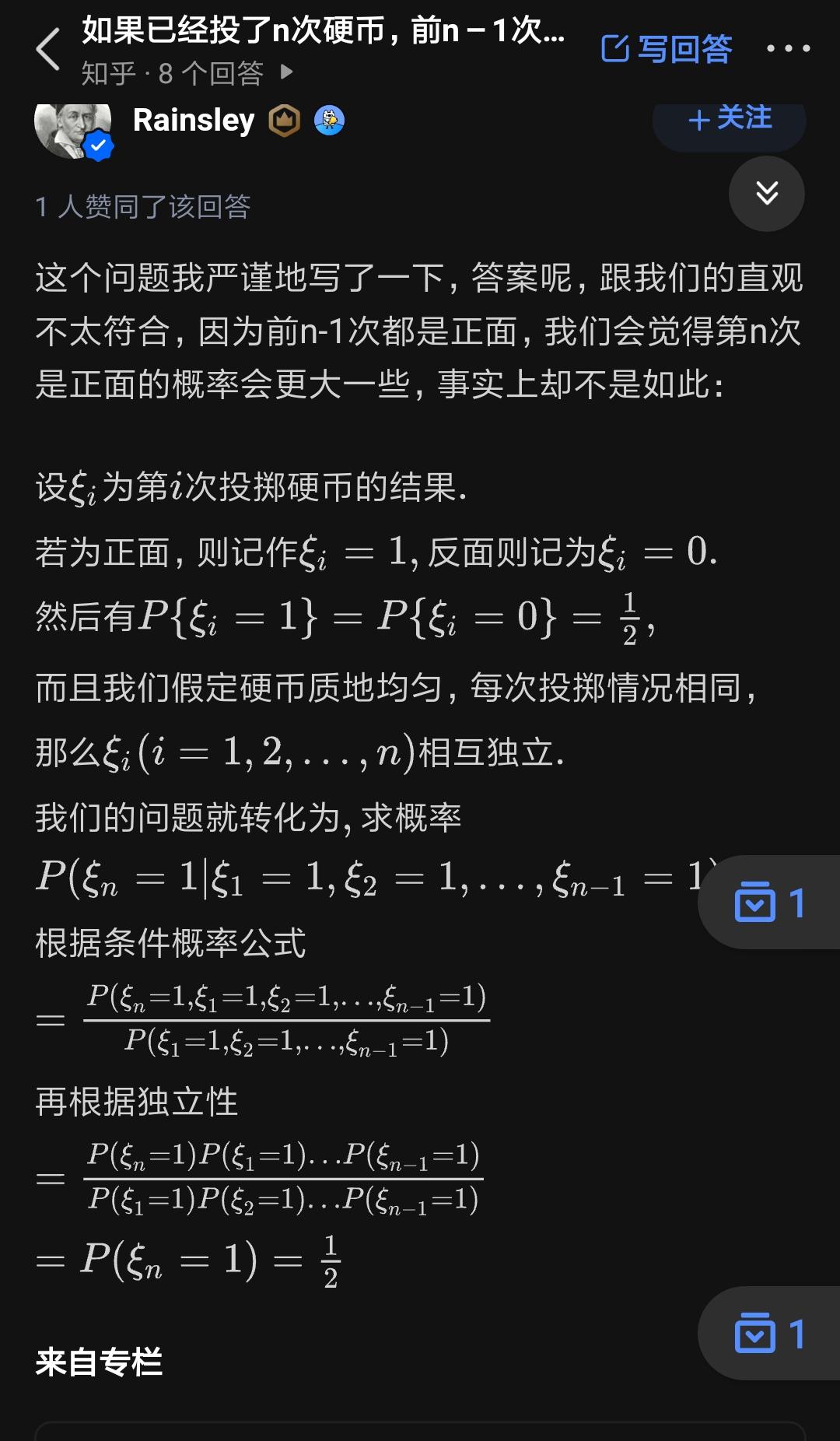Toggle follow state via the 关注 control
This screenshot has height=1441, width=840.
pos(729,121)
